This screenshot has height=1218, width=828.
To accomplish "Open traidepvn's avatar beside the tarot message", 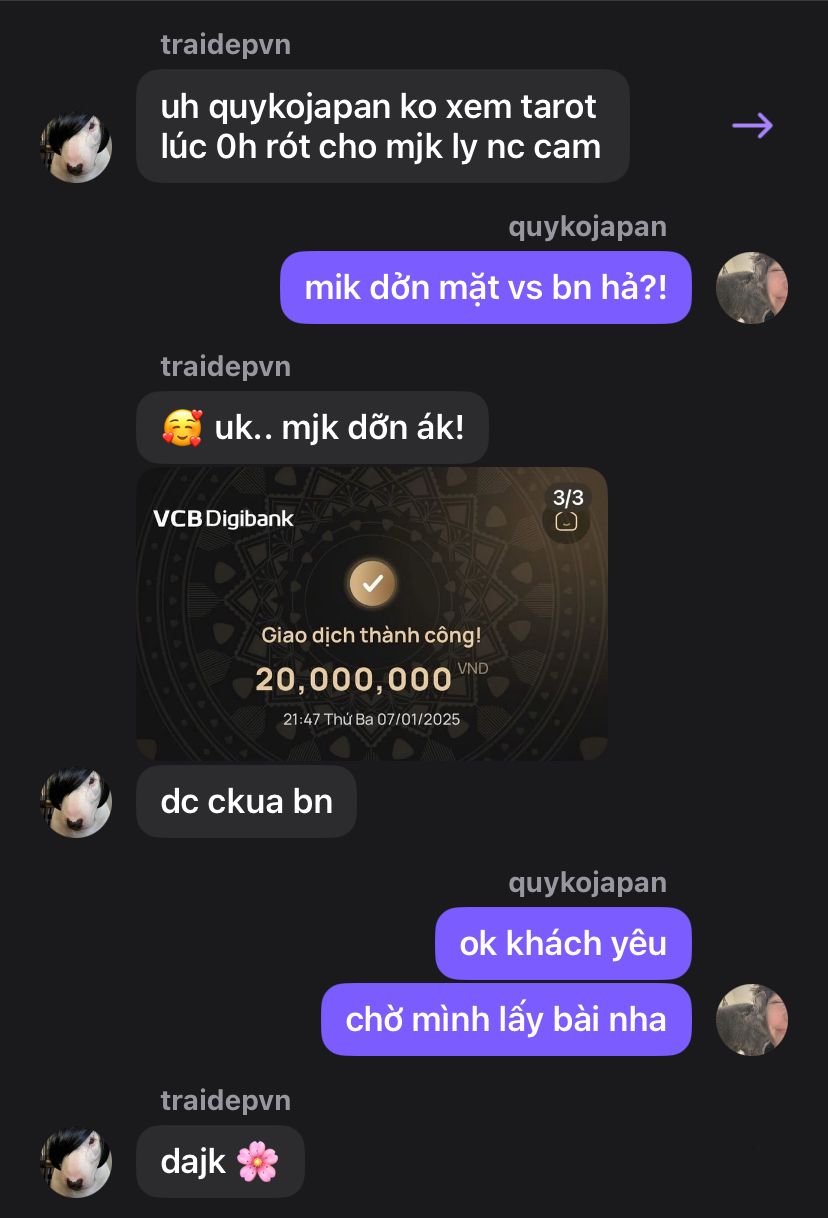I will pos(76,146).
